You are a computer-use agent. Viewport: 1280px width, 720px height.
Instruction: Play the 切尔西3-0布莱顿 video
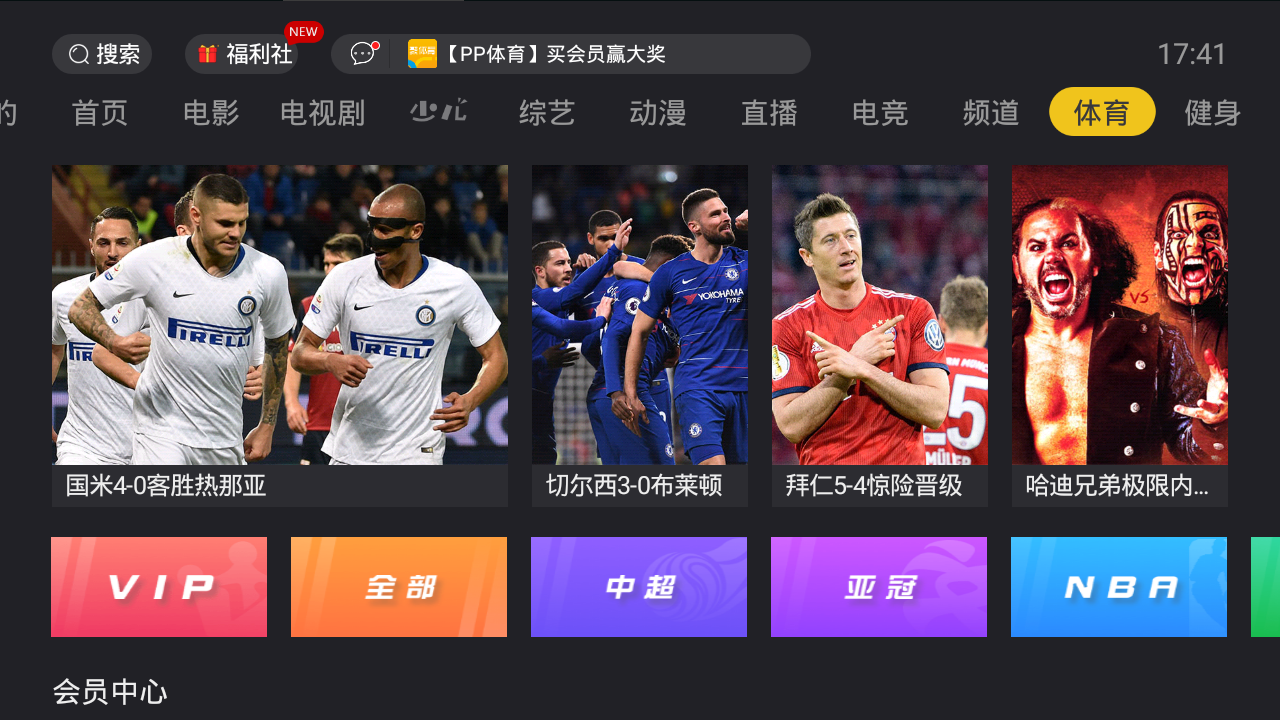(x=640, y=335)
